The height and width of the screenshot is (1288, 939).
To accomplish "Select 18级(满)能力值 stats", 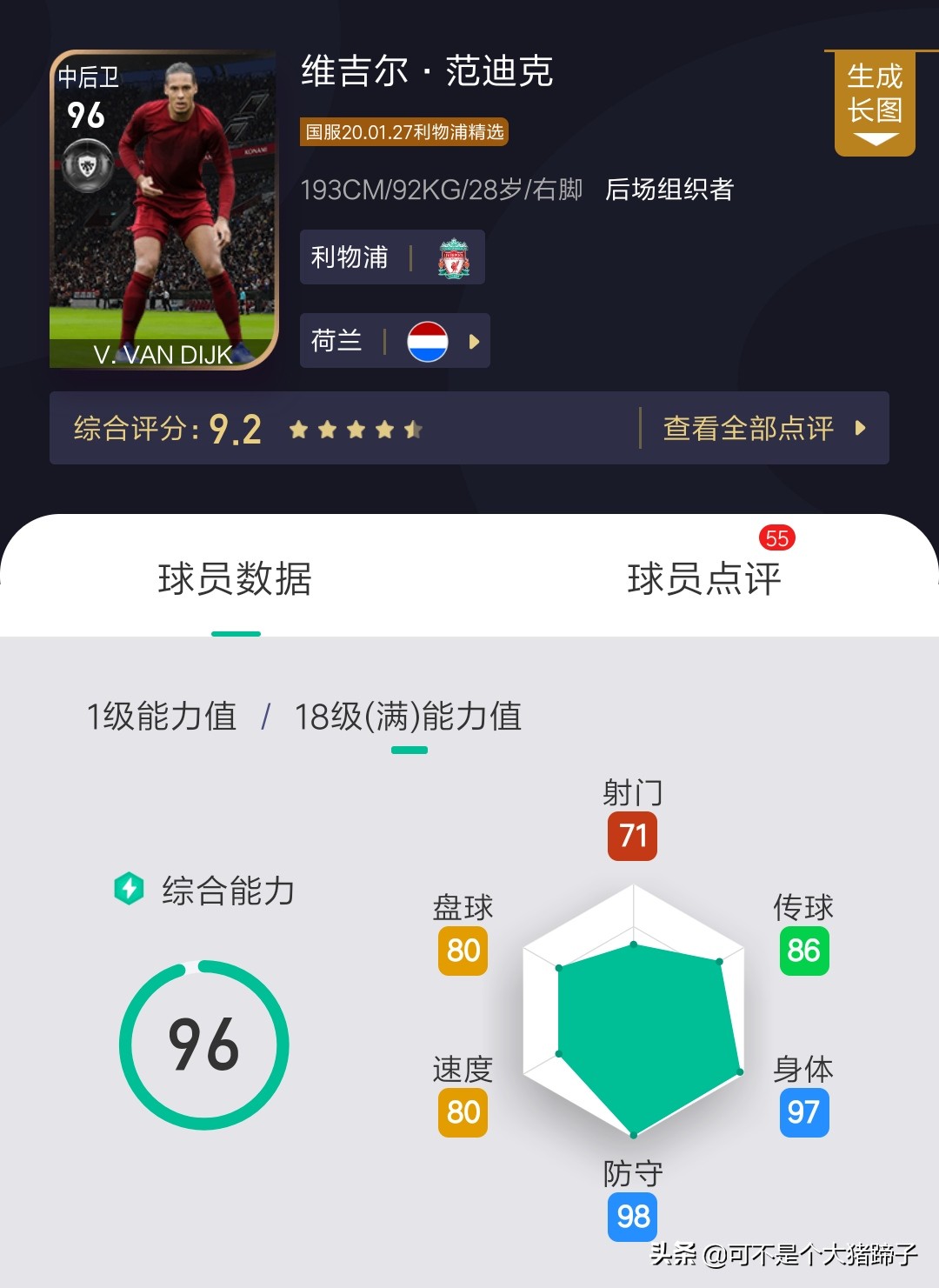I will (408, 717).
